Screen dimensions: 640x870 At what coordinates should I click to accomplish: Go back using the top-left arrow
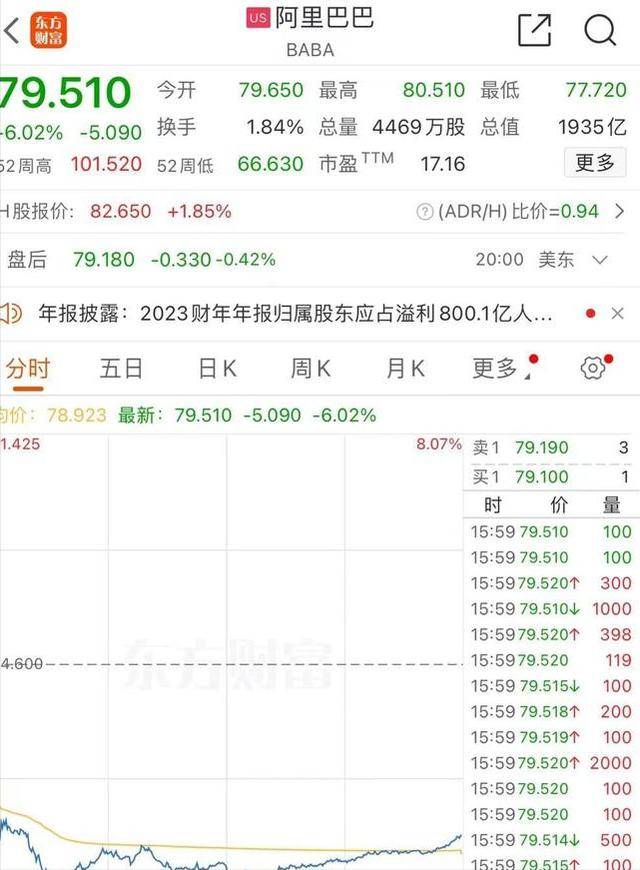12,30
